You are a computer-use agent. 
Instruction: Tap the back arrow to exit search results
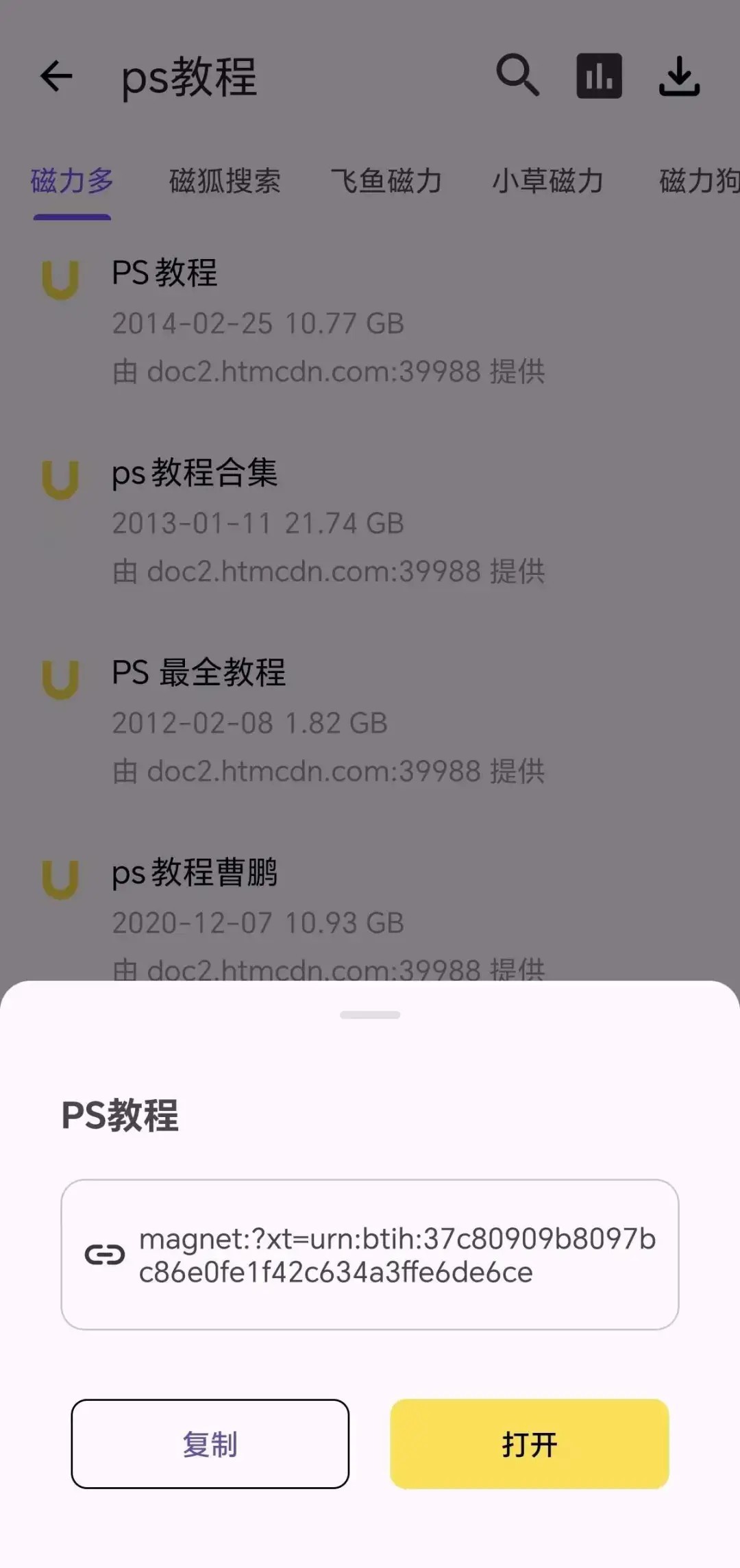coord(57,76)
